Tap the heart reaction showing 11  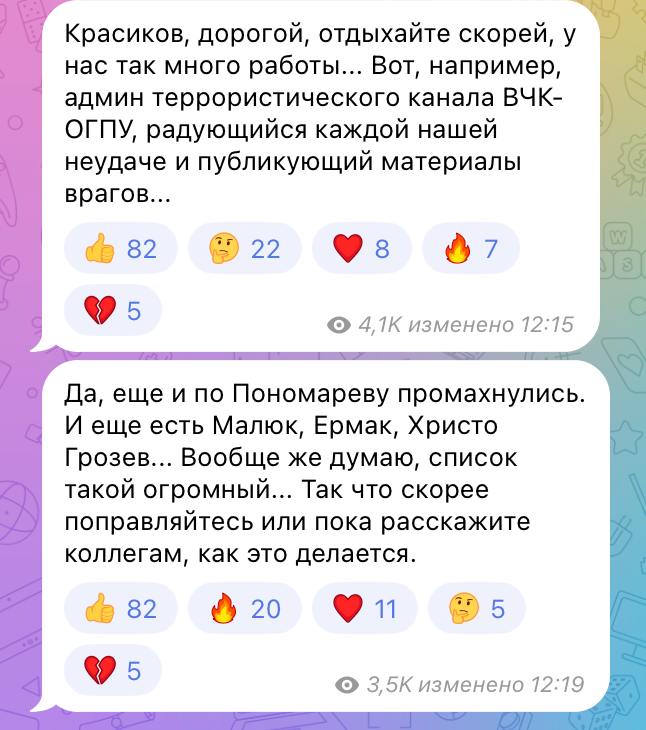click(x=363, y=607)
